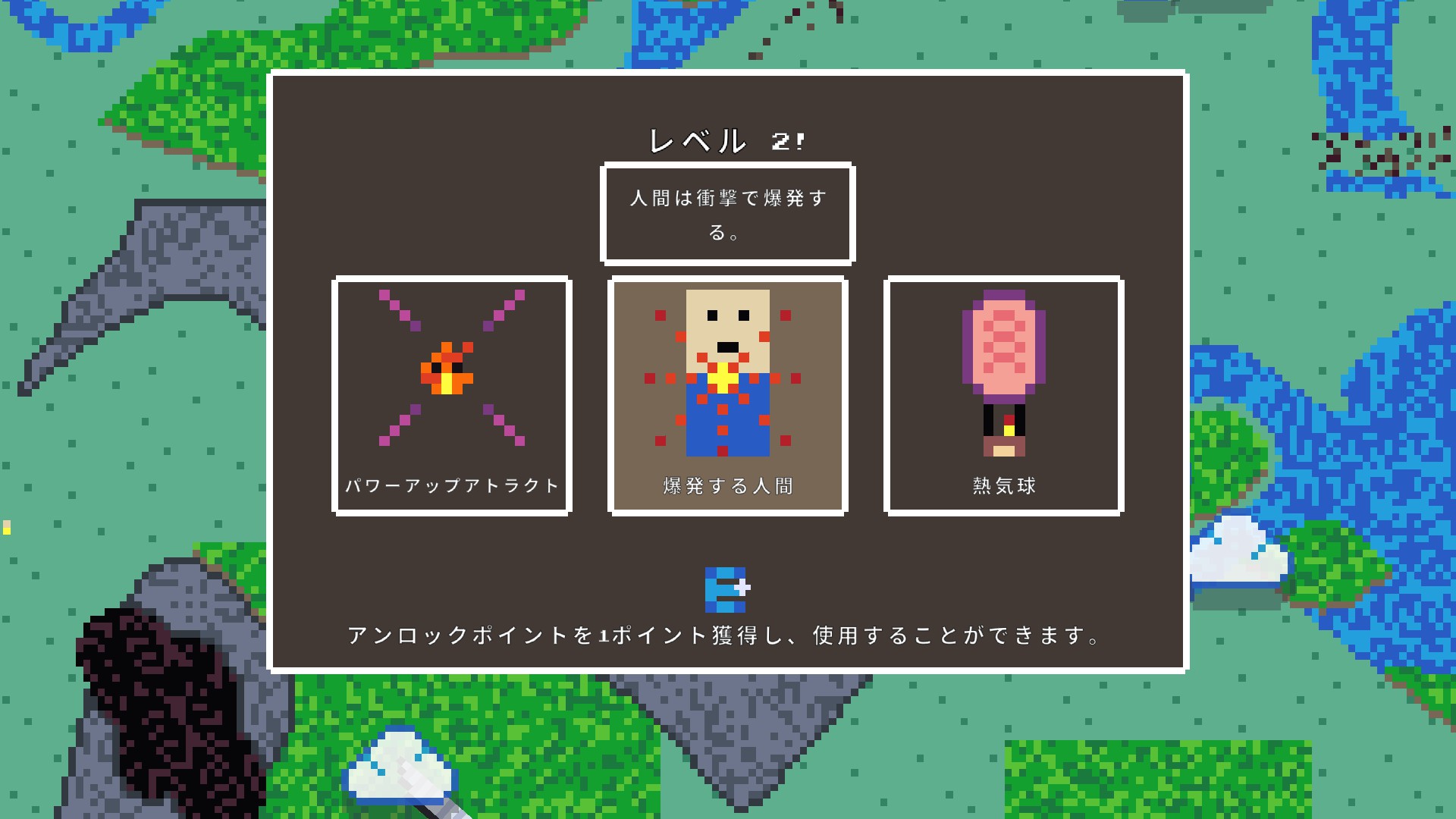1456x819 pixels.
Task: Pick the 熱気球 upgrade card
Action: pyautogui.click(x=1003, y=396)
